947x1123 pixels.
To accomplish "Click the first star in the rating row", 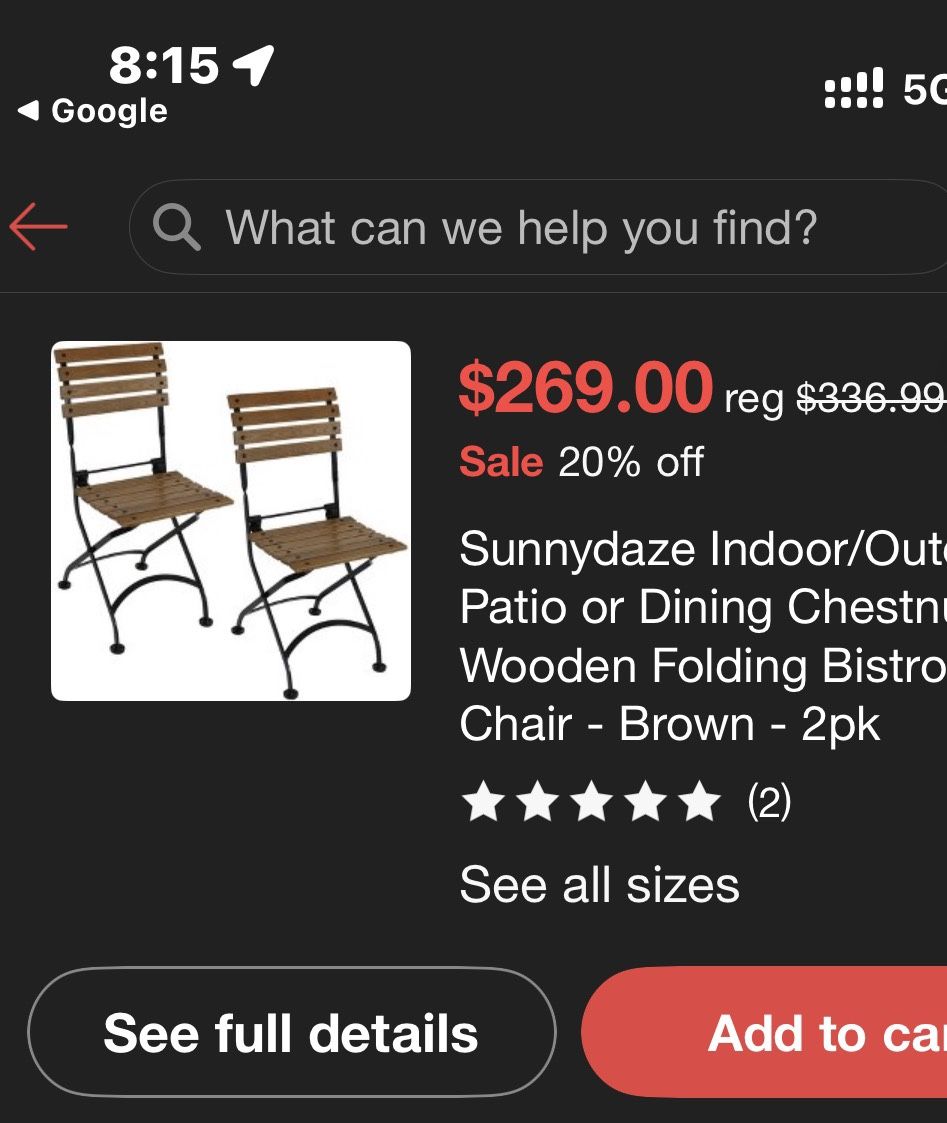I will [480, 800].
